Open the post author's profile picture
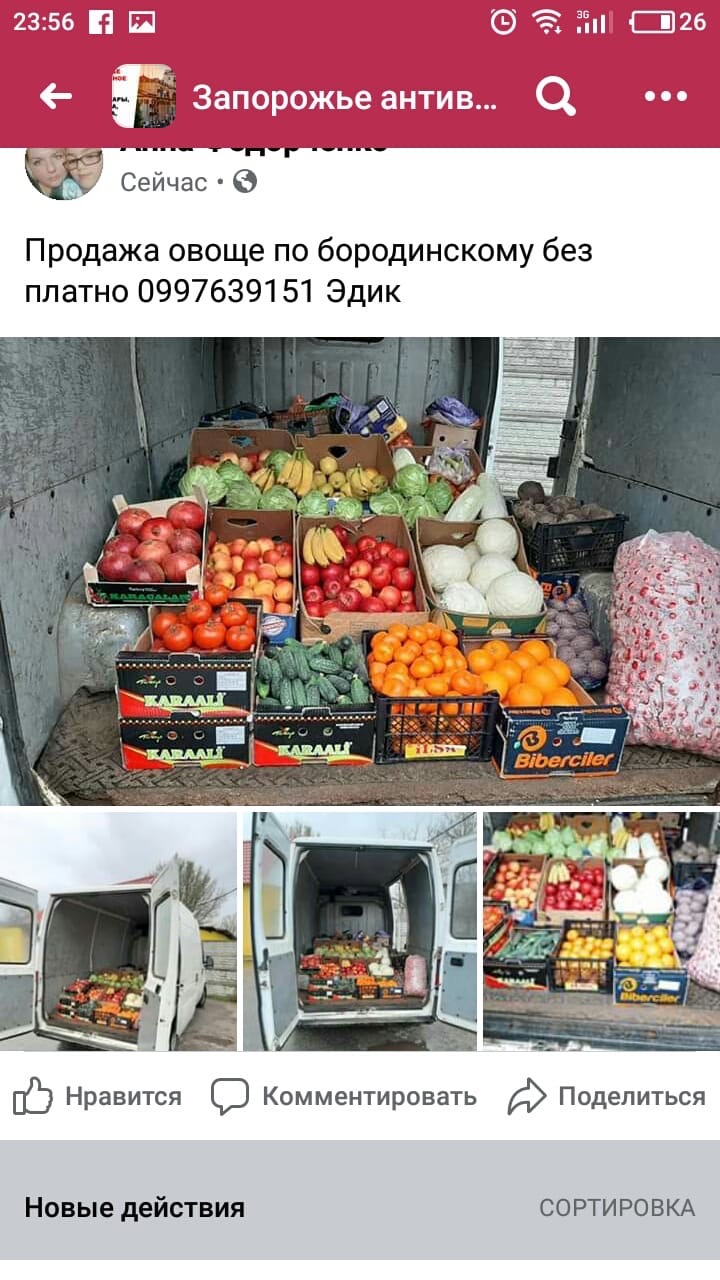 63,173
